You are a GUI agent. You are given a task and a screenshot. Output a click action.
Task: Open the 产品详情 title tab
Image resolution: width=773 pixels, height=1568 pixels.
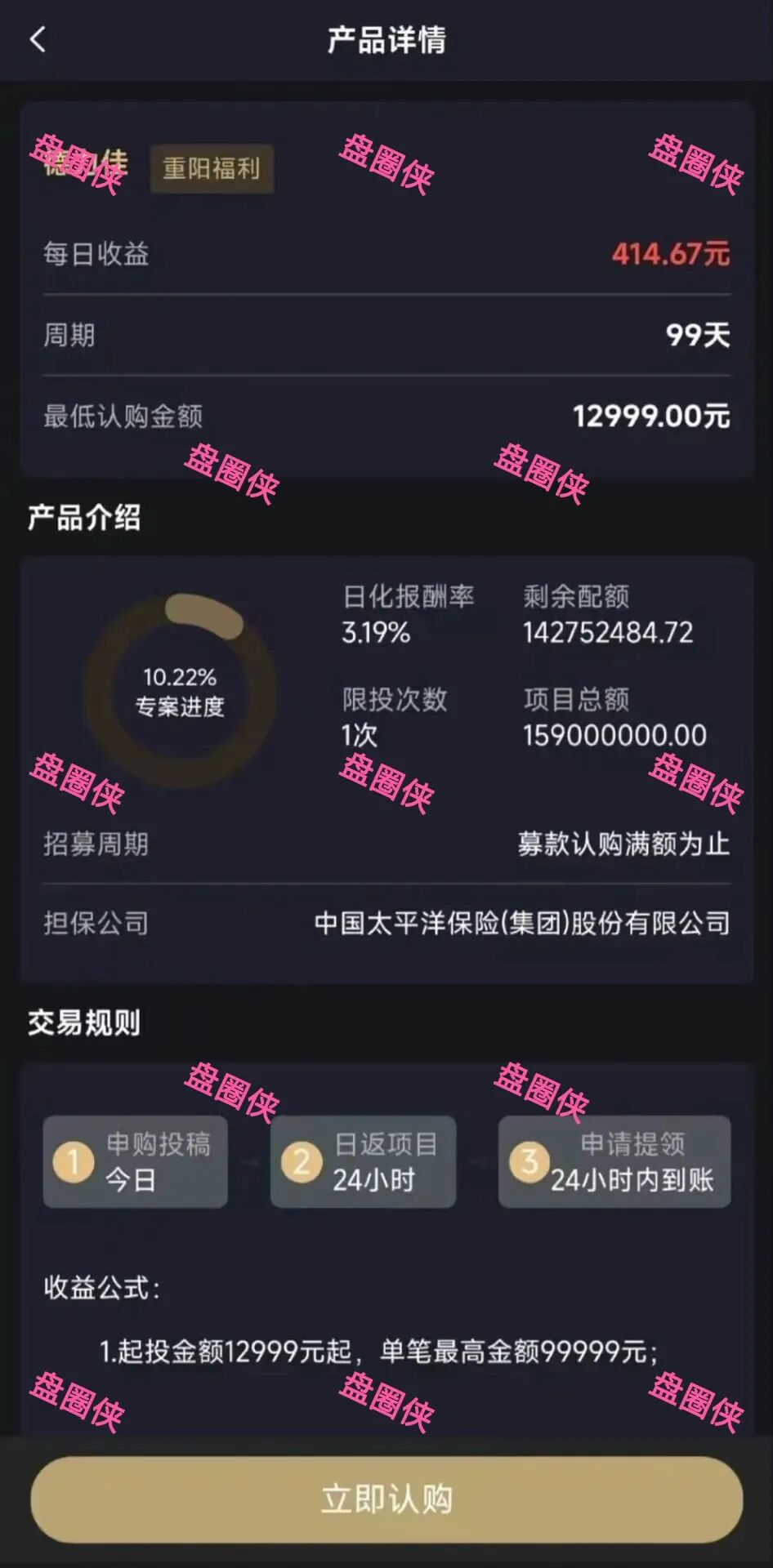(386, 36)
